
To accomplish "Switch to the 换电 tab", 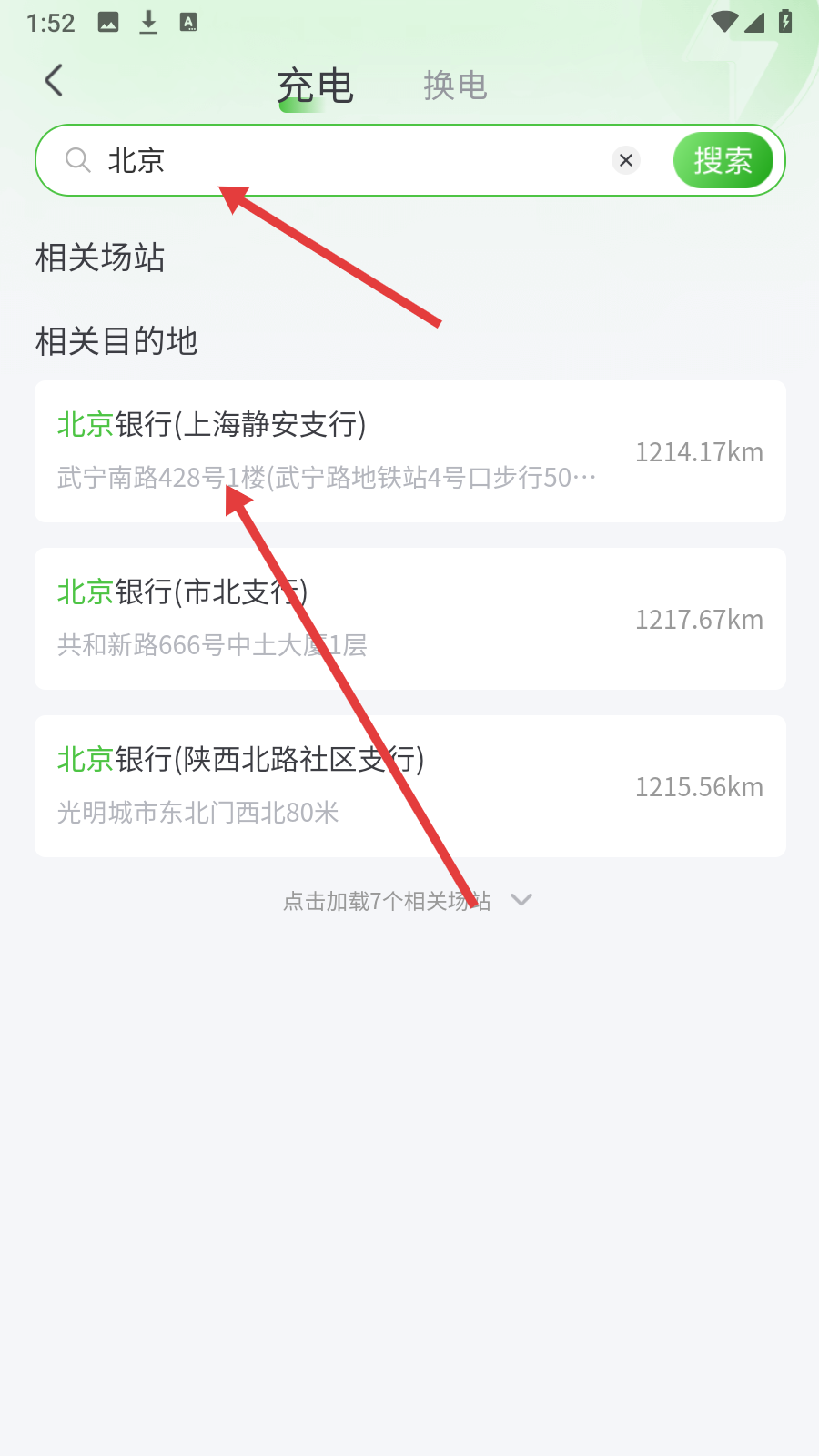I will point(455,86).
